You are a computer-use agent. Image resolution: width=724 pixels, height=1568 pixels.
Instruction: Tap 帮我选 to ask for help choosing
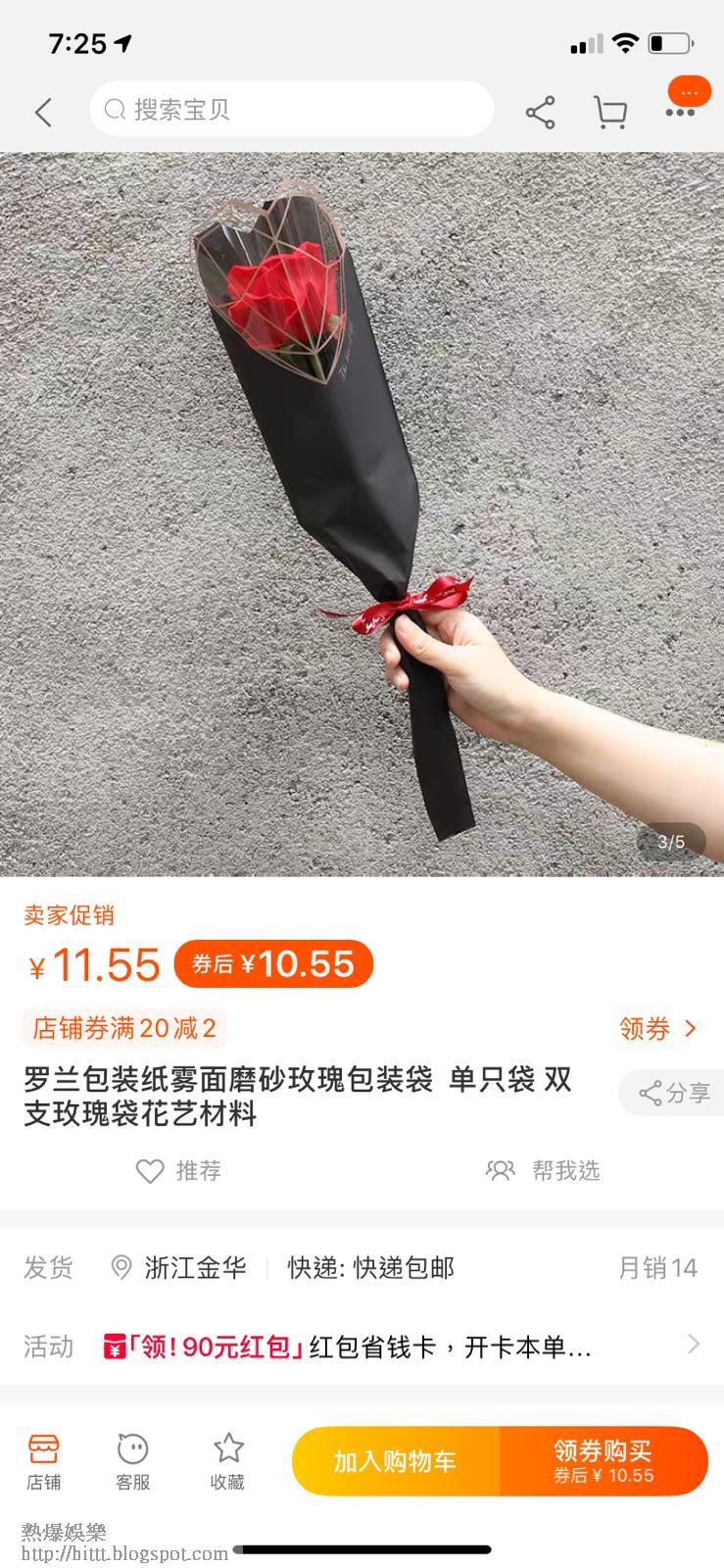pyautogui.click(x=544, y=1171)
